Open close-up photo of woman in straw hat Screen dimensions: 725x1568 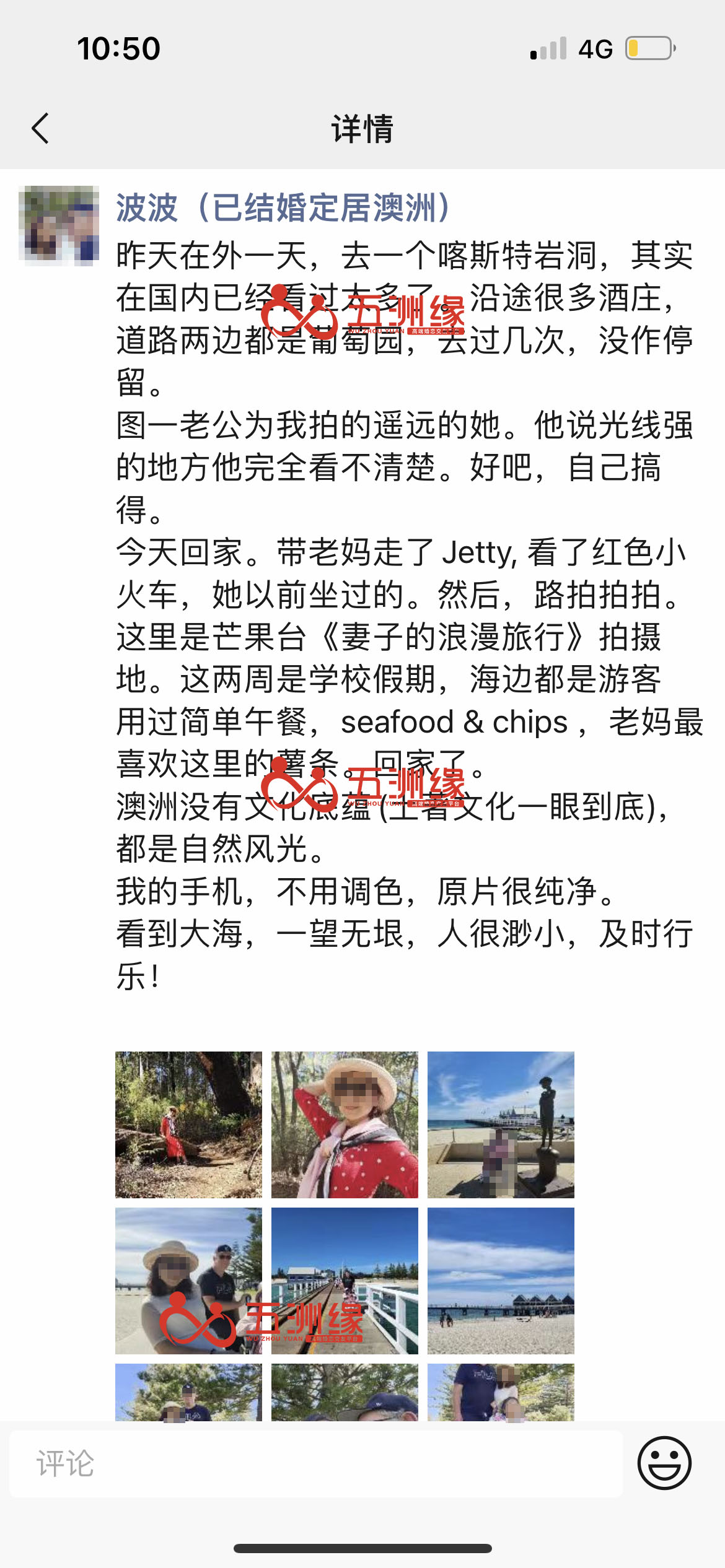[345, 1125]
